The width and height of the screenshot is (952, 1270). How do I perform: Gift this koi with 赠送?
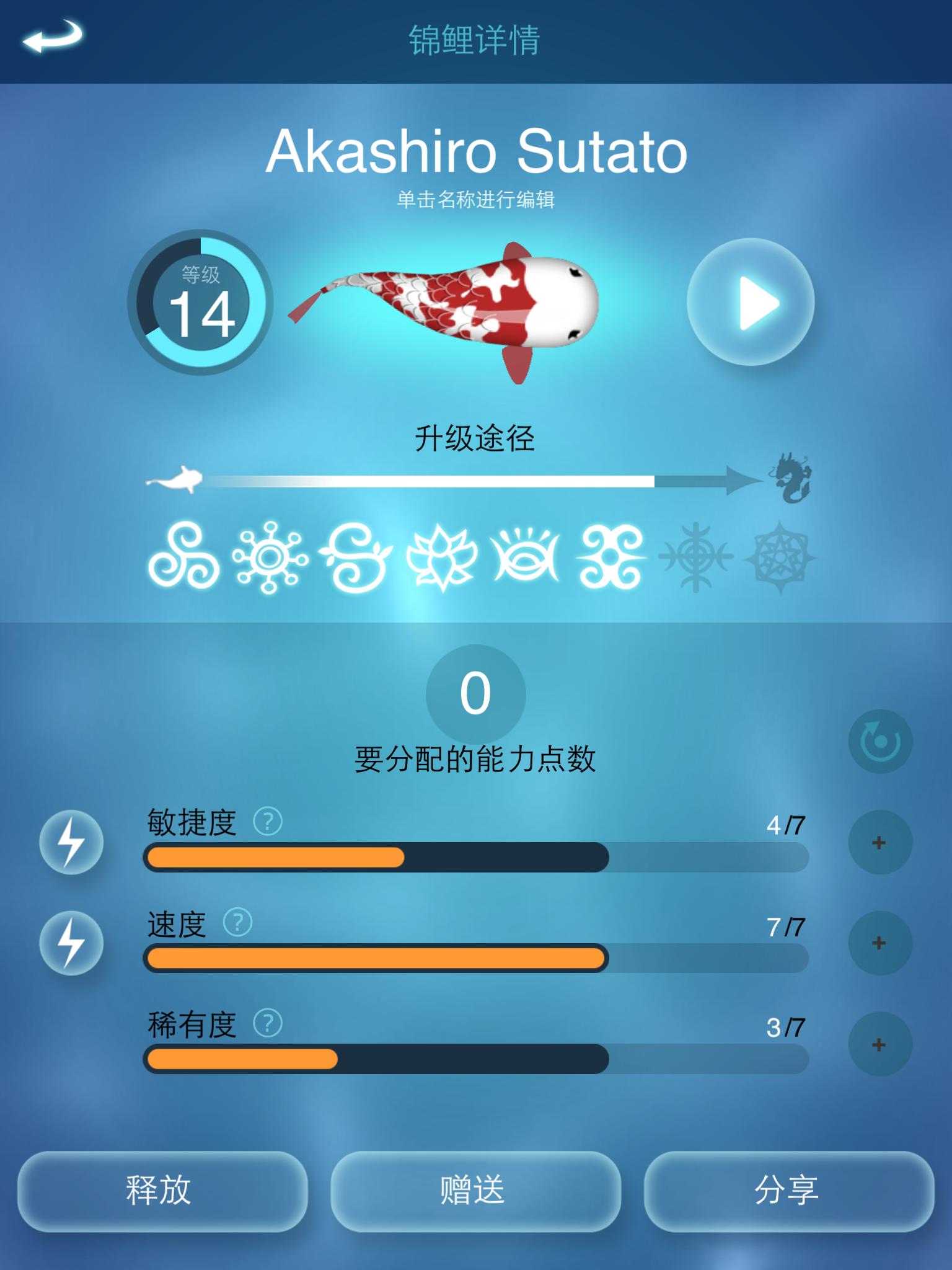[x=475, y=1191]
